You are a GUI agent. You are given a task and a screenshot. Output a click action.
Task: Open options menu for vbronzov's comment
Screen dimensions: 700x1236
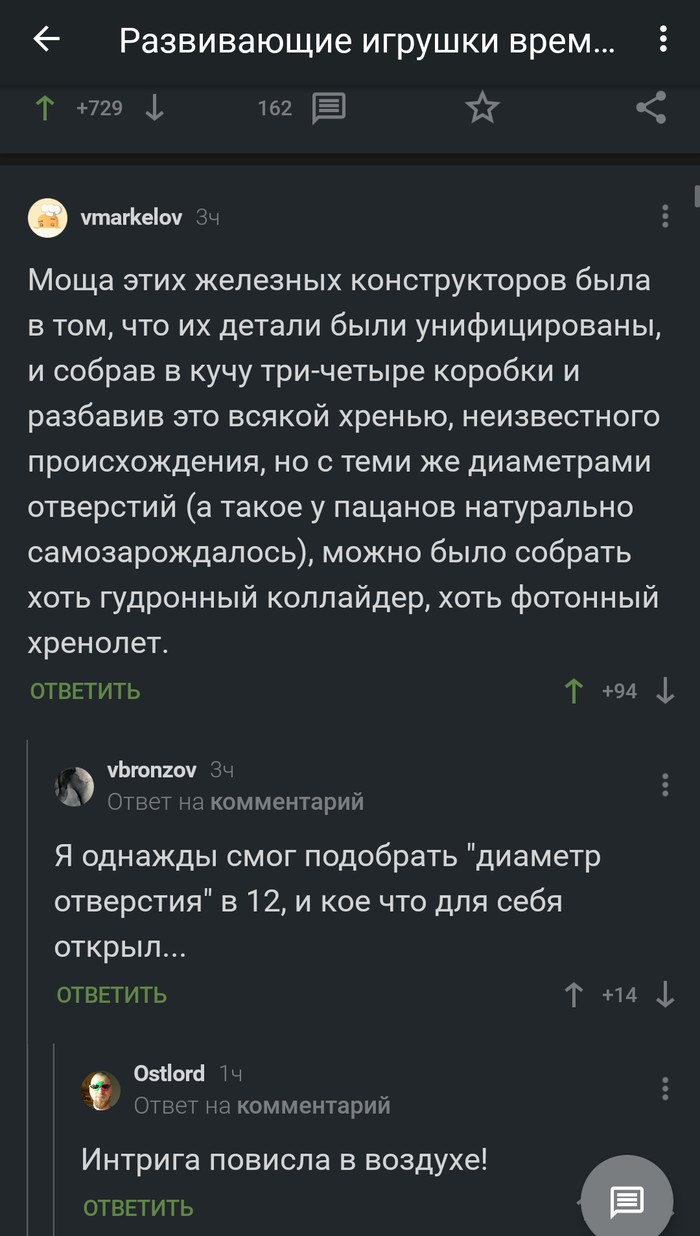pos(665,785)
